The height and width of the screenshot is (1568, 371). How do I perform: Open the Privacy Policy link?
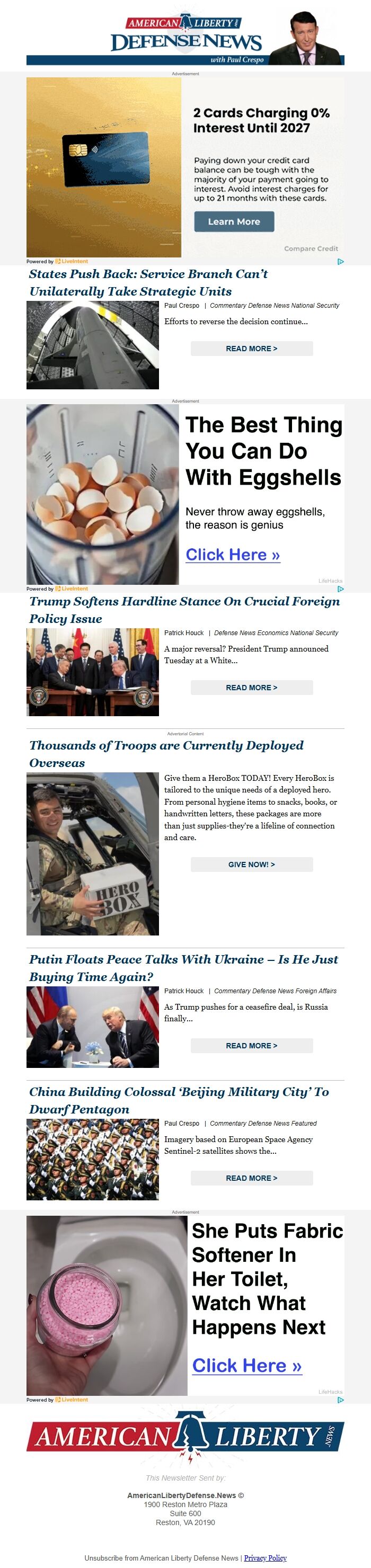coord(265,1558)
